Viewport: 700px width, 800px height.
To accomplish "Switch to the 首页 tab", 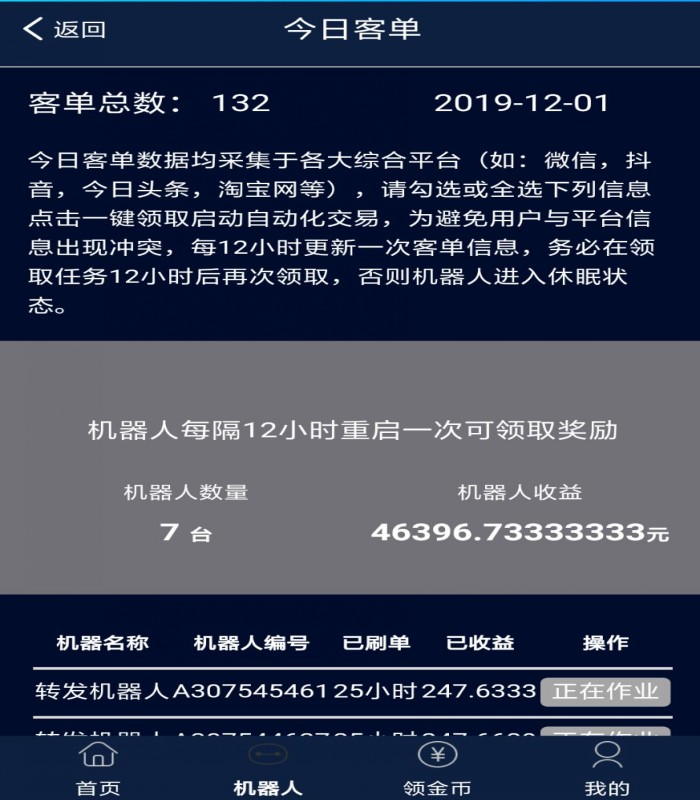I will (x=98, y=769).
